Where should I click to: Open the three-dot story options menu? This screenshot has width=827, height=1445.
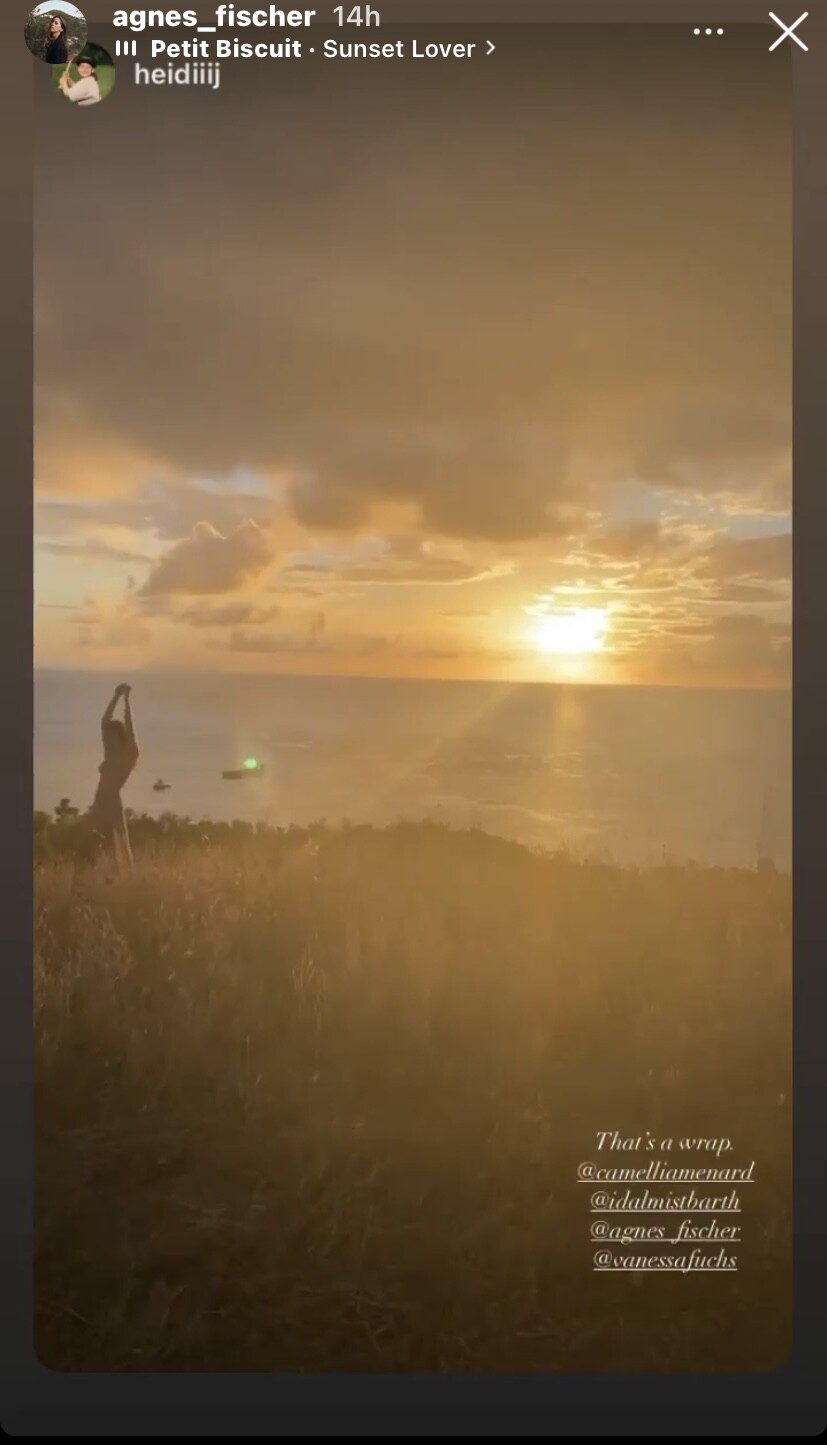click(x=708, y=32)
